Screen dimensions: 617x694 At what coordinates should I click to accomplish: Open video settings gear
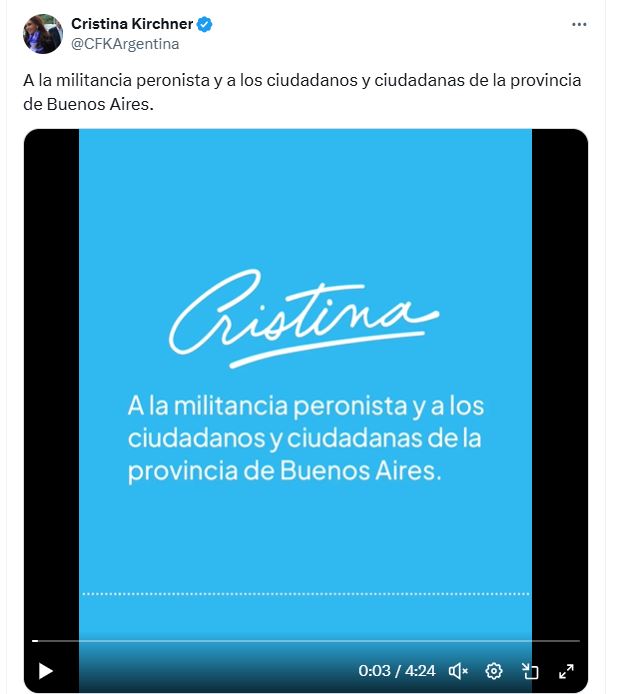[494, 671]
